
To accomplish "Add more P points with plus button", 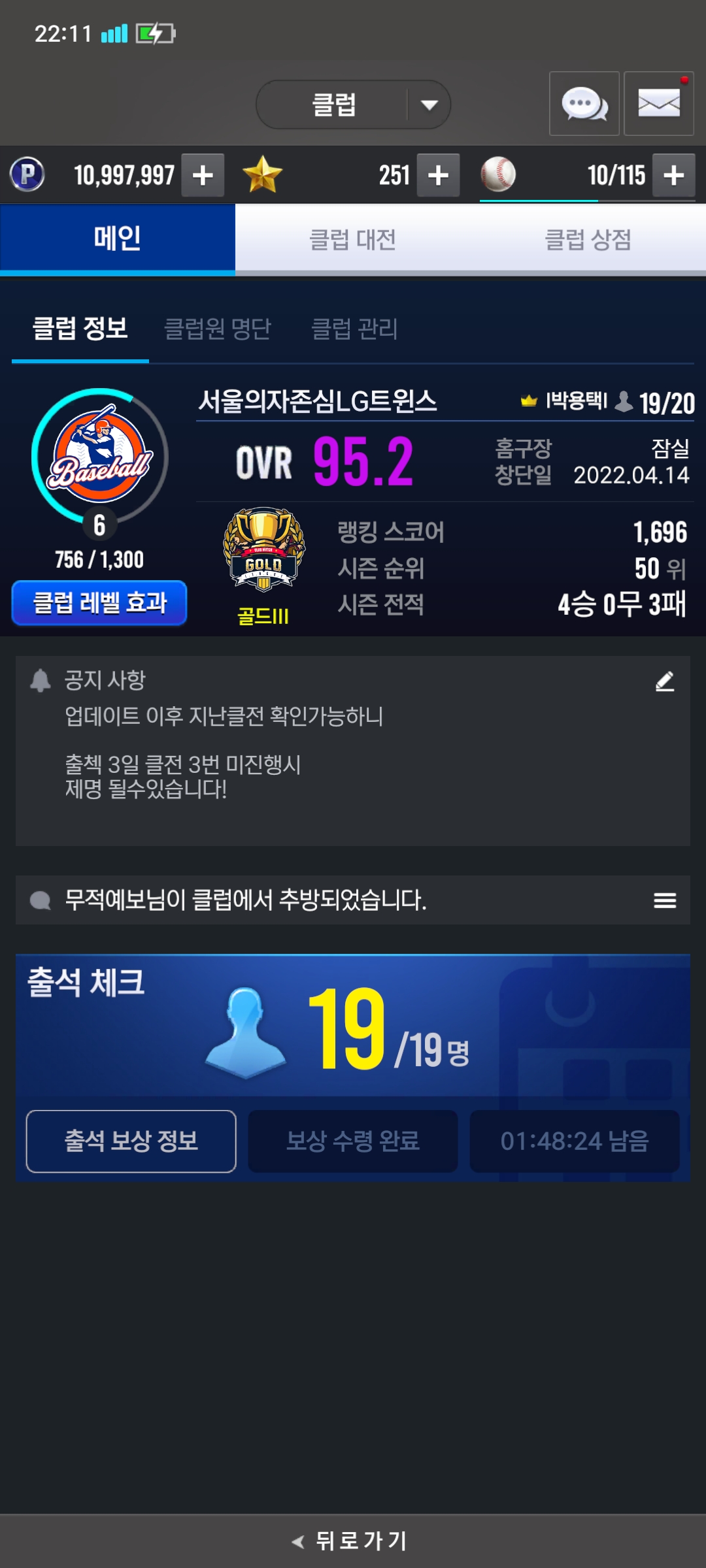I will pyautogui.click(x=203, y=175).
